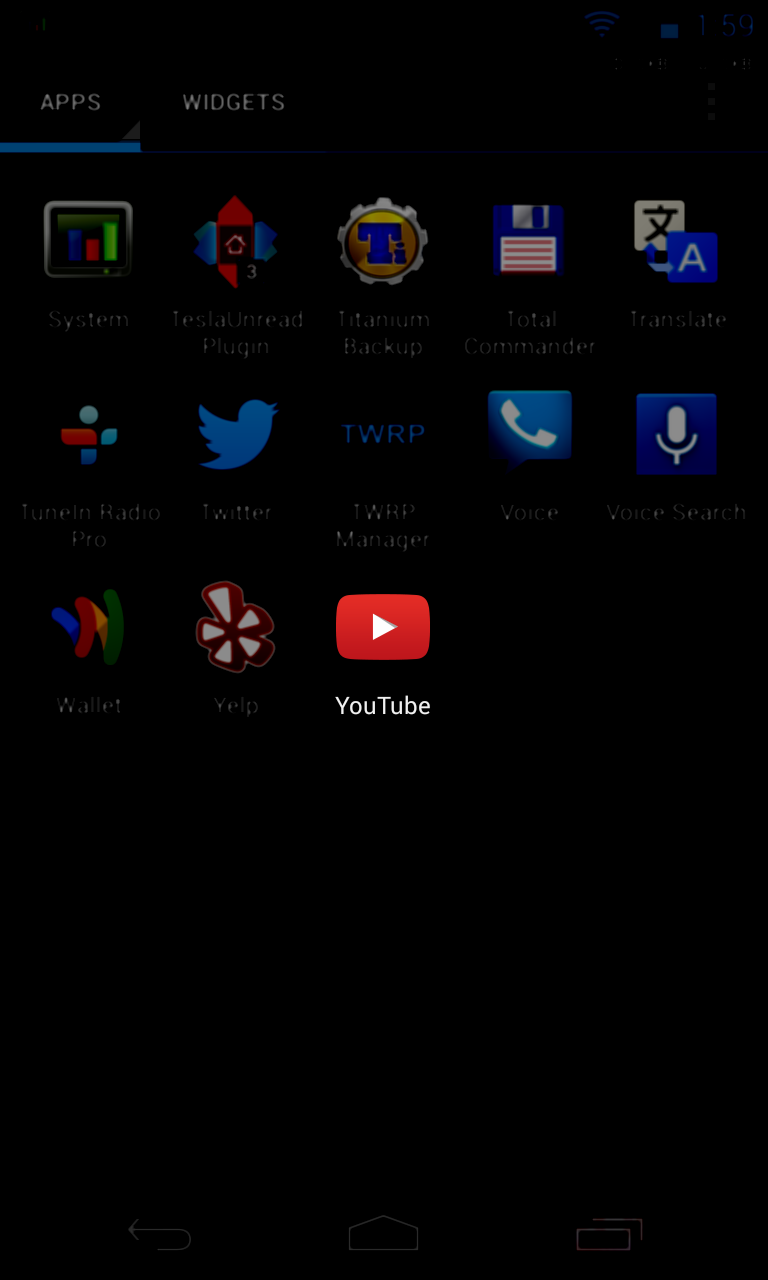
Task: Launch Twitter
Action: pyautogui.click(x=236, y=434)
